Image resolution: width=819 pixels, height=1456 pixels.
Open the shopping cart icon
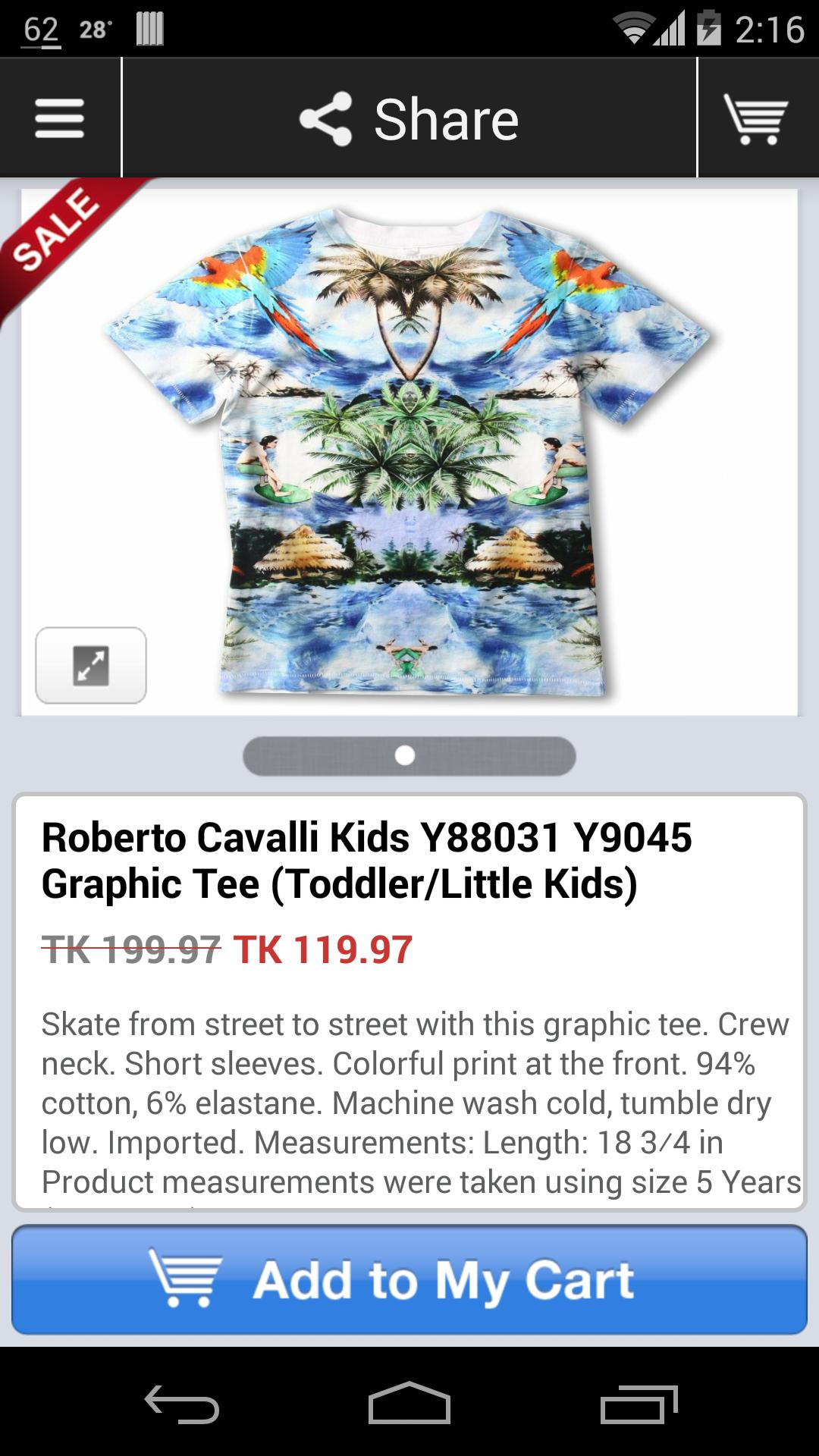pos(757,119)
